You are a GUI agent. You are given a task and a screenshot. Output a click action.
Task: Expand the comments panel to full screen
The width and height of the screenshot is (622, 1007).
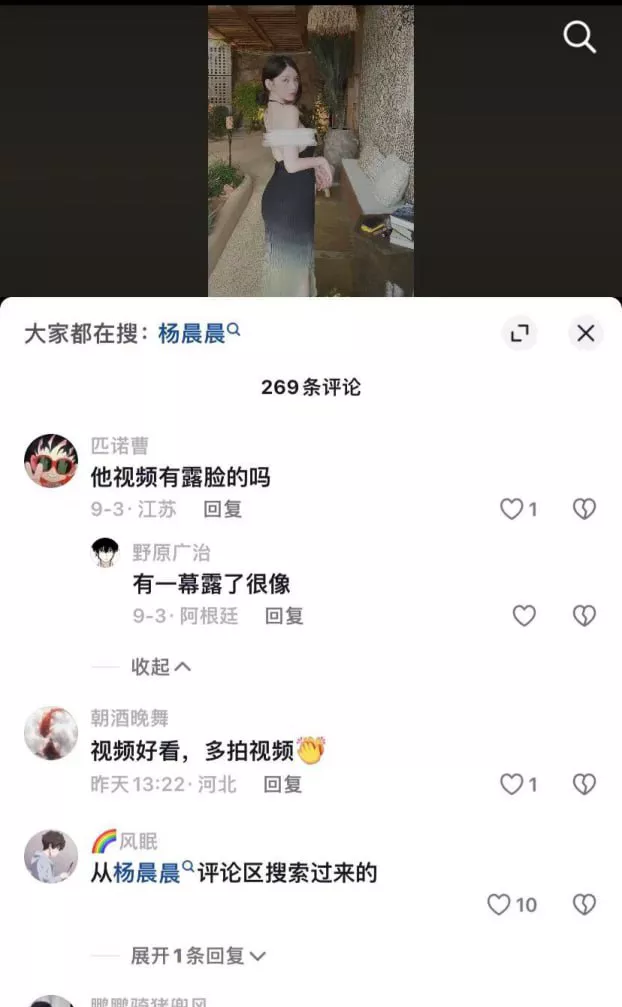[519, 334]
